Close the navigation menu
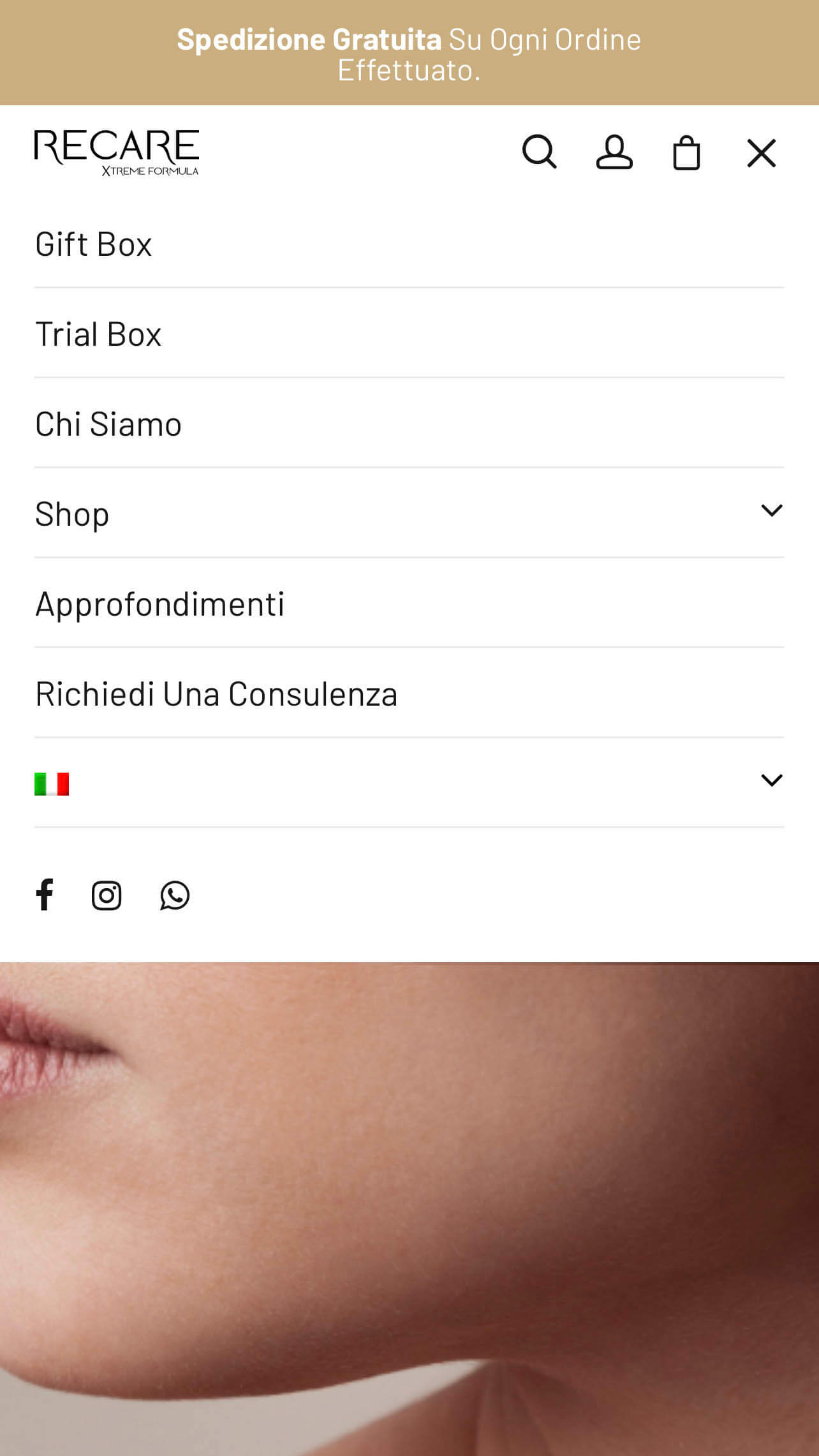This screenshot has height=1456, width=819. [762, 153]
